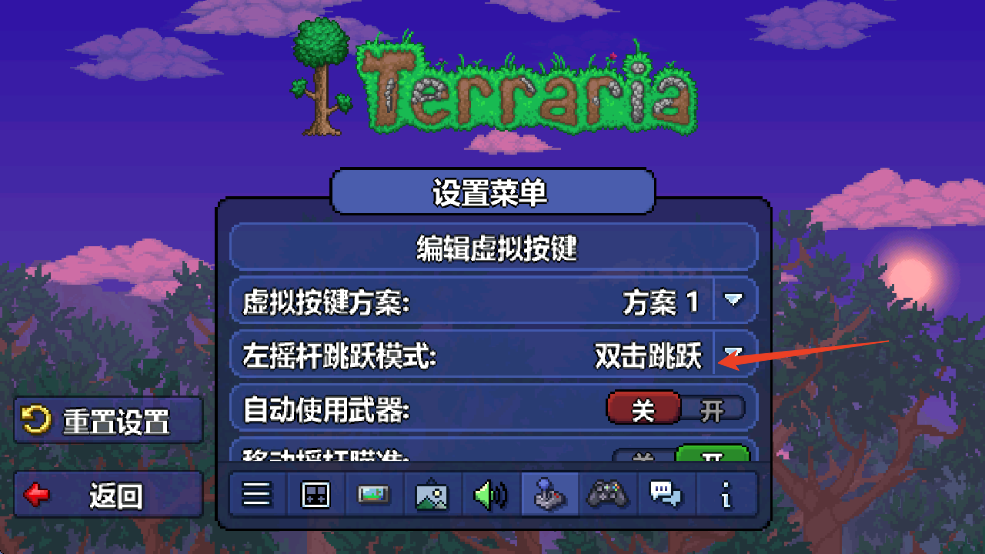Screen dimensions: 985x554
Task: Toggle 自动使用武器 on
Action: point(713,410)
